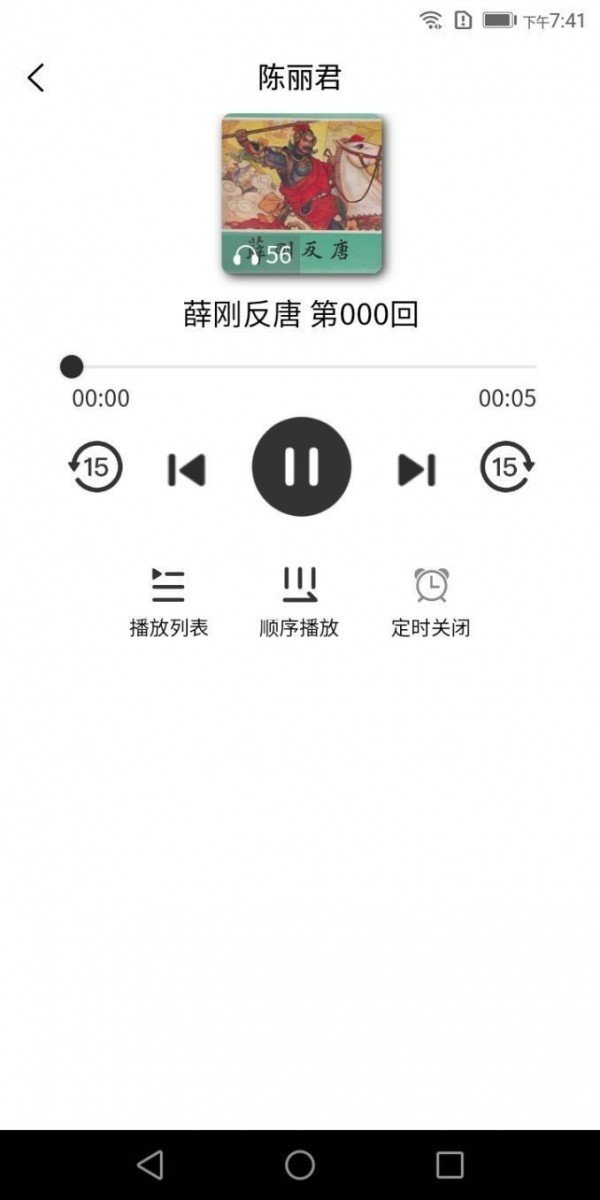Jump to the previous chapter
Image resolution: width=600 pixels, height=1200 pixels.
(187, 469)
